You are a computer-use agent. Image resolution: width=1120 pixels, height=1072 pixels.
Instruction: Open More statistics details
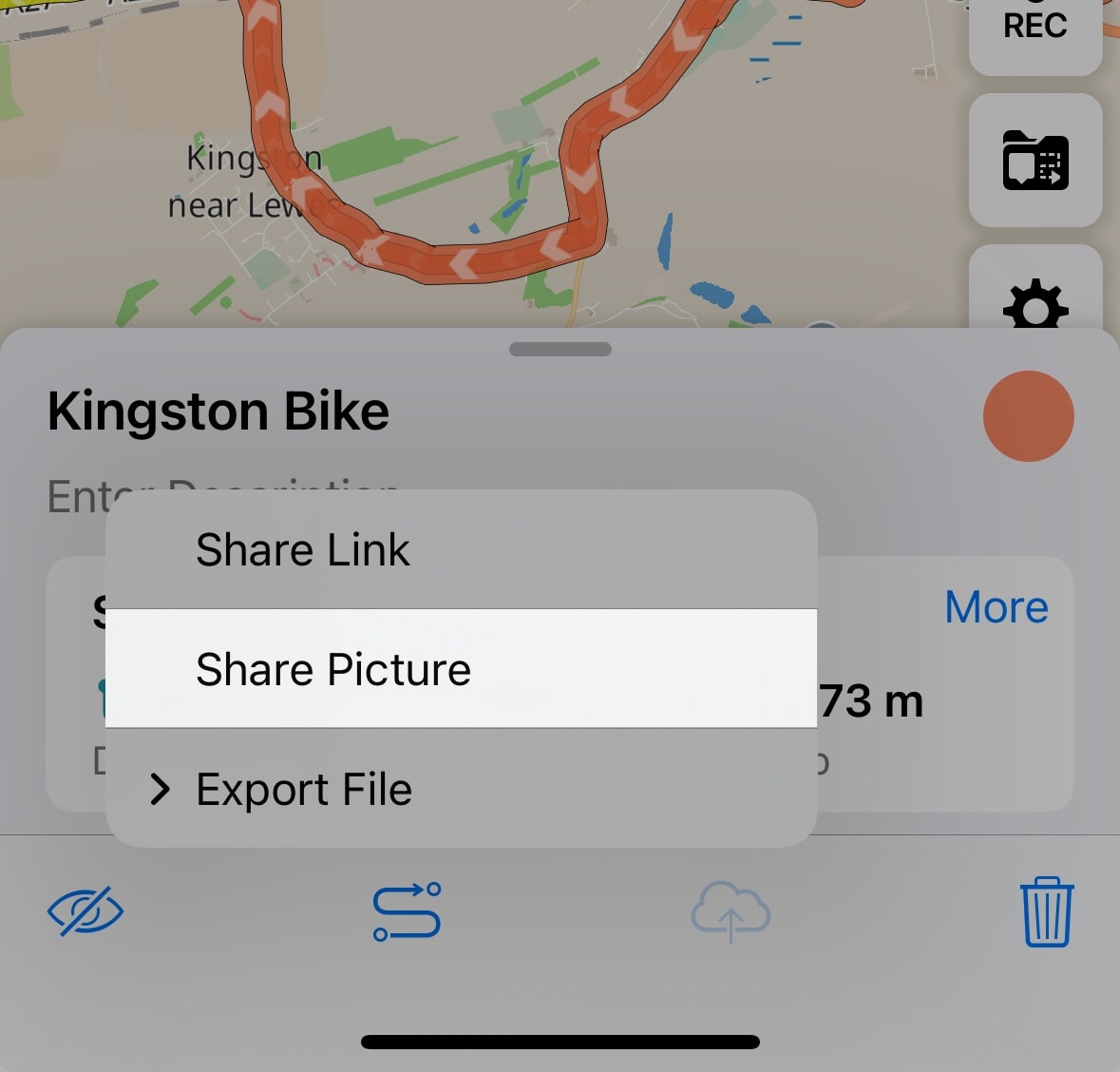click(x=996, y=607)
